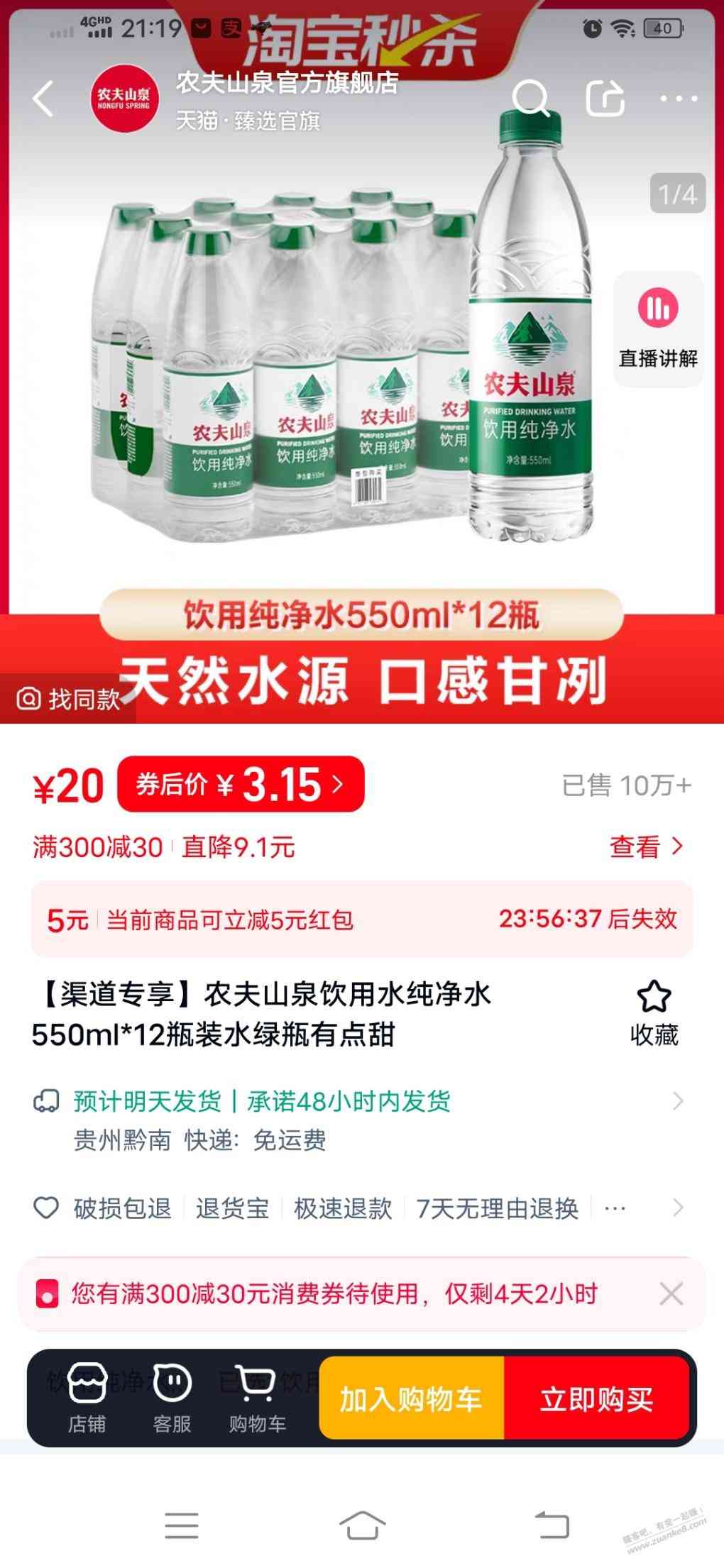This screenshot has width=724, height=1568.
Task: Open 农夫山泉官方旗舰店 store header
Action: click(287, 84)
